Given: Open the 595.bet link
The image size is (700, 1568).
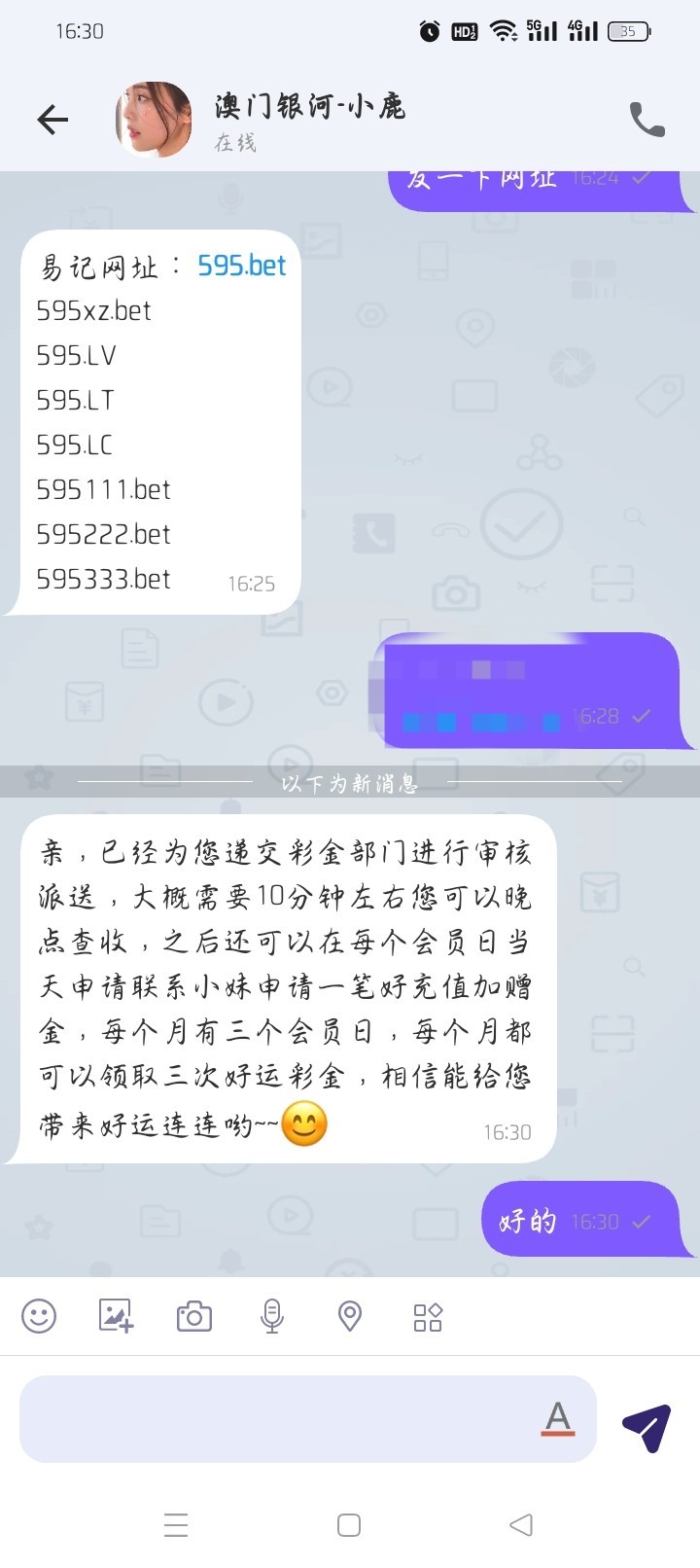Looking at the screenshot, I should point(241,266).
